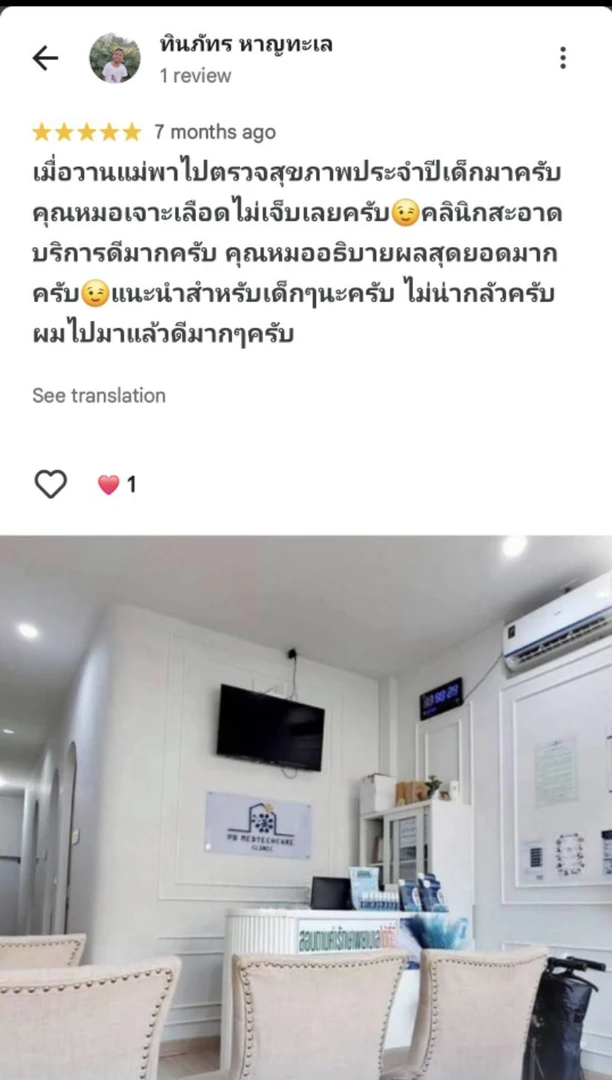Tap See translation under the review

pyautogui.click(x=98, y=395)
